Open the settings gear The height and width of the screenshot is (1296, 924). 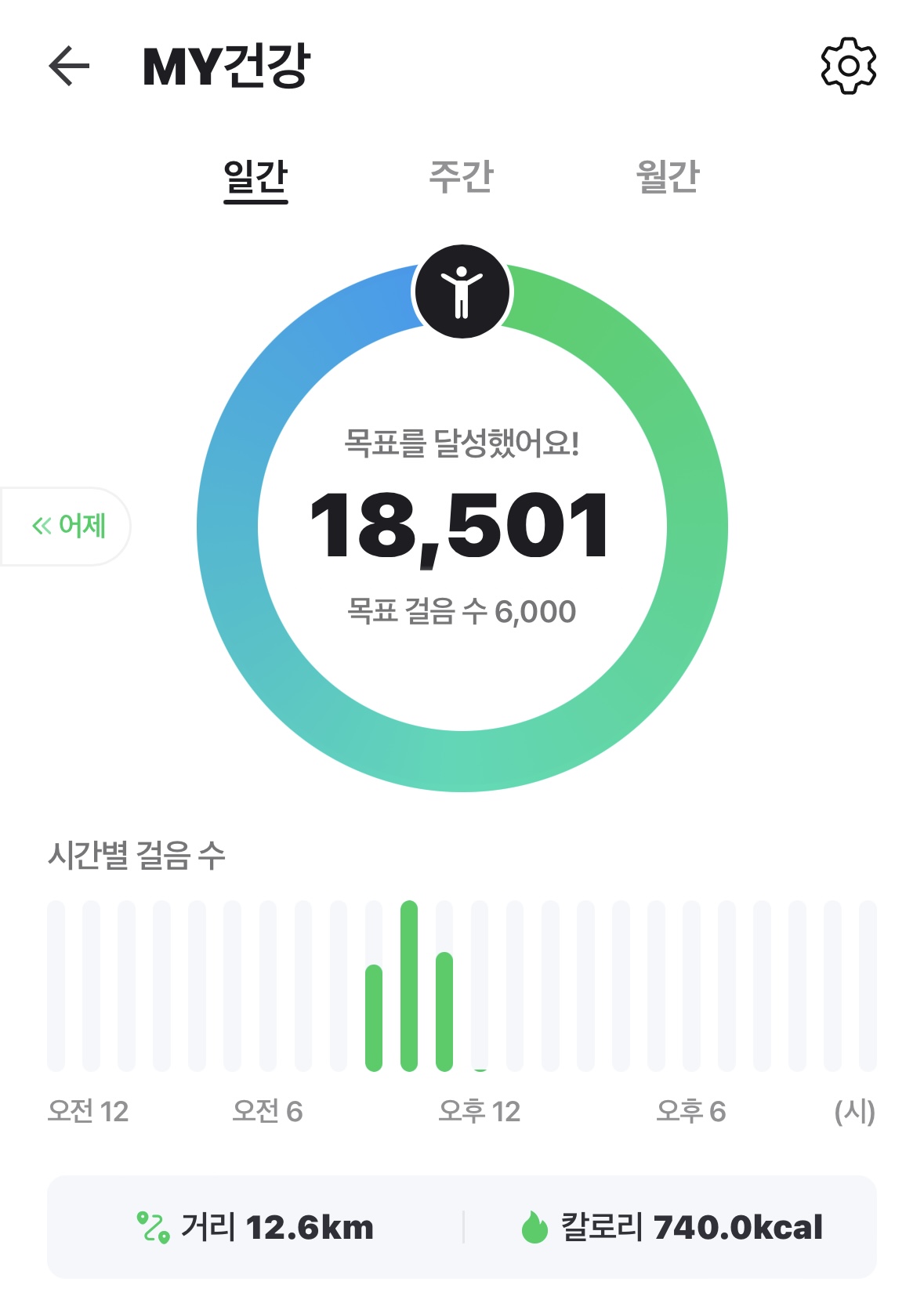tap(848, 66)
